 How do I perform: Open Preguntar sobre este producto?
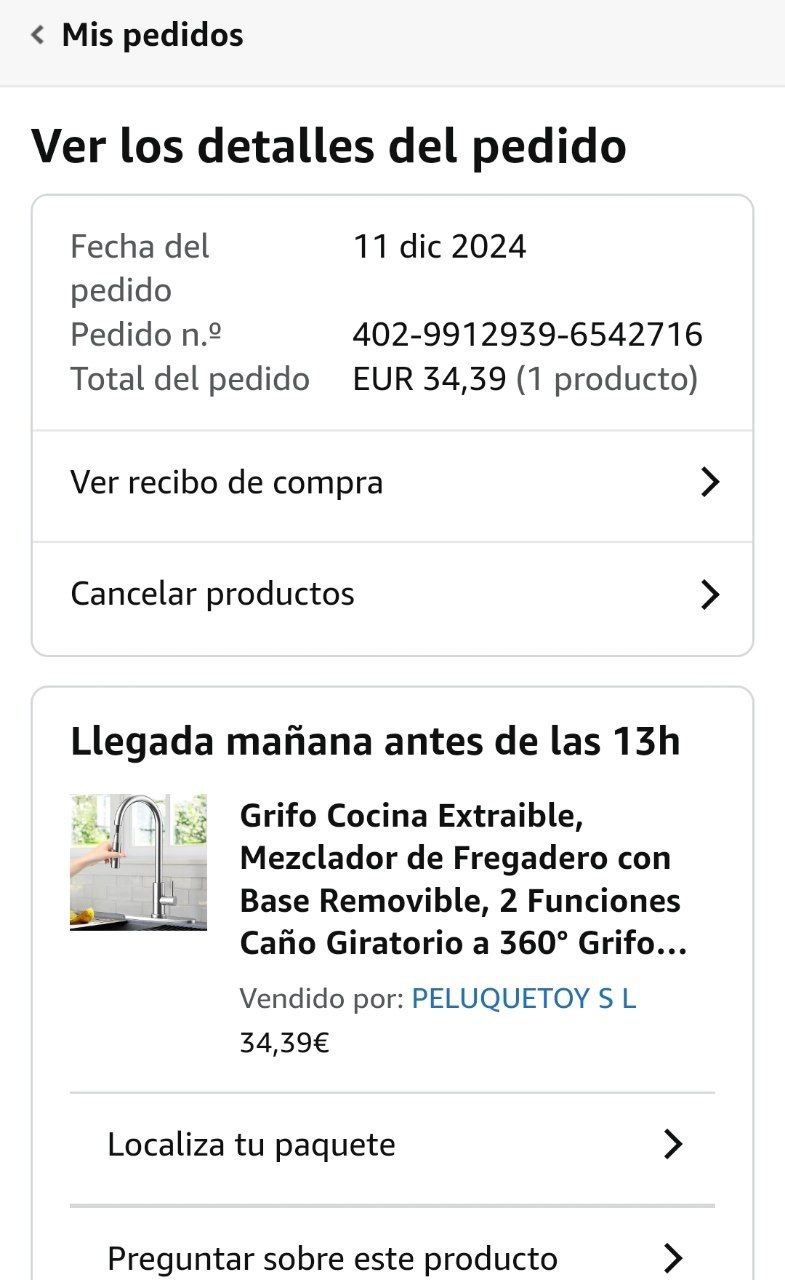click(392, 1257)
